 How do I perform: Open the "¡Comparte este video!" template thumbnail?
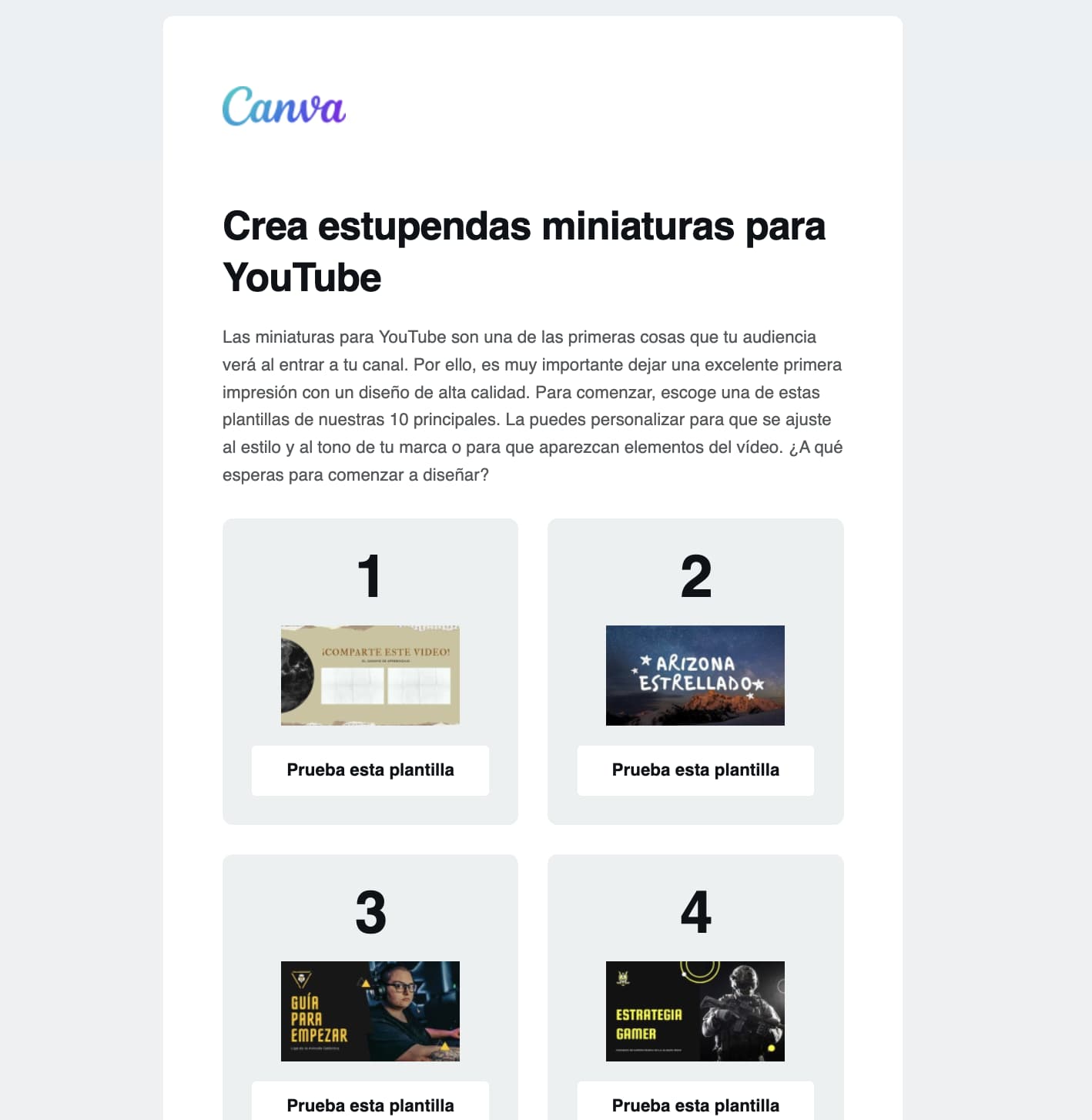pos(370,675)
